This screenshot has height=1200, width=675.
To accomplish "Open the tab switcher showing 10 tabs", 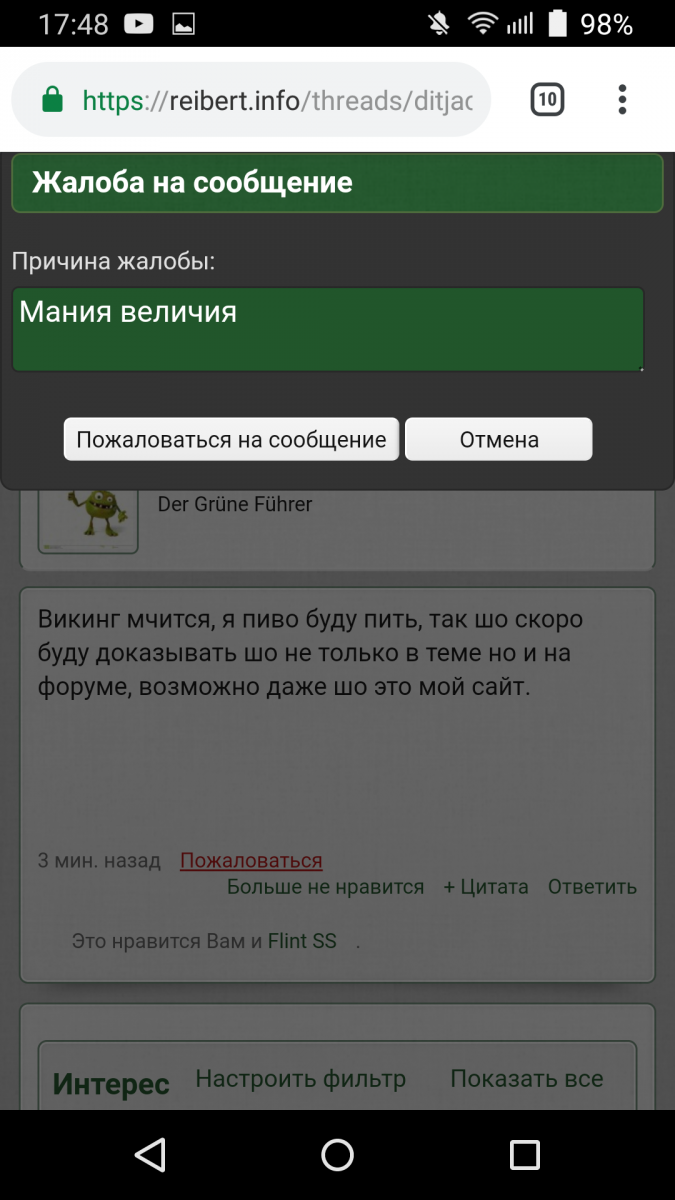I will coord(547,99).
